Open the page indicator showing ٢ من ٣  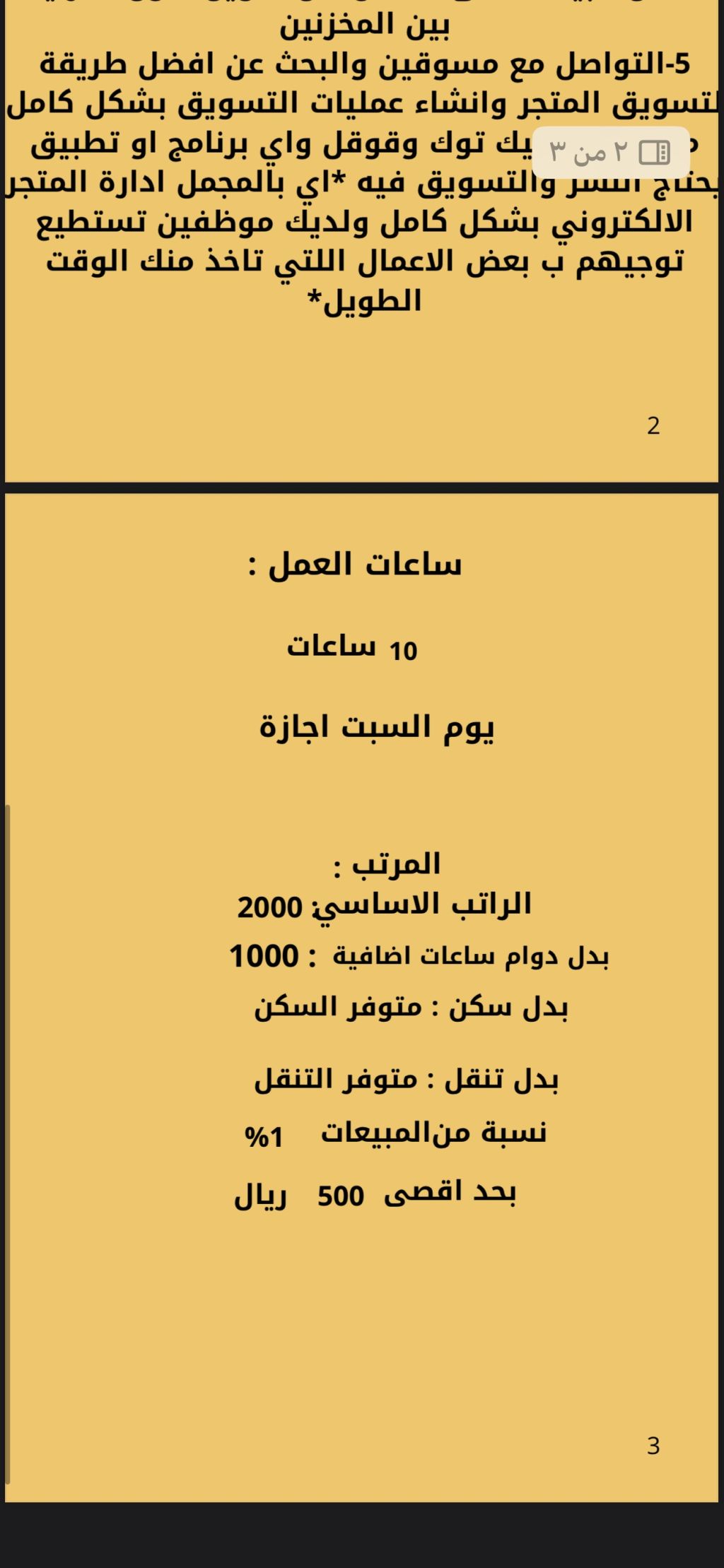pyautogui.click(x=610, y=152)
